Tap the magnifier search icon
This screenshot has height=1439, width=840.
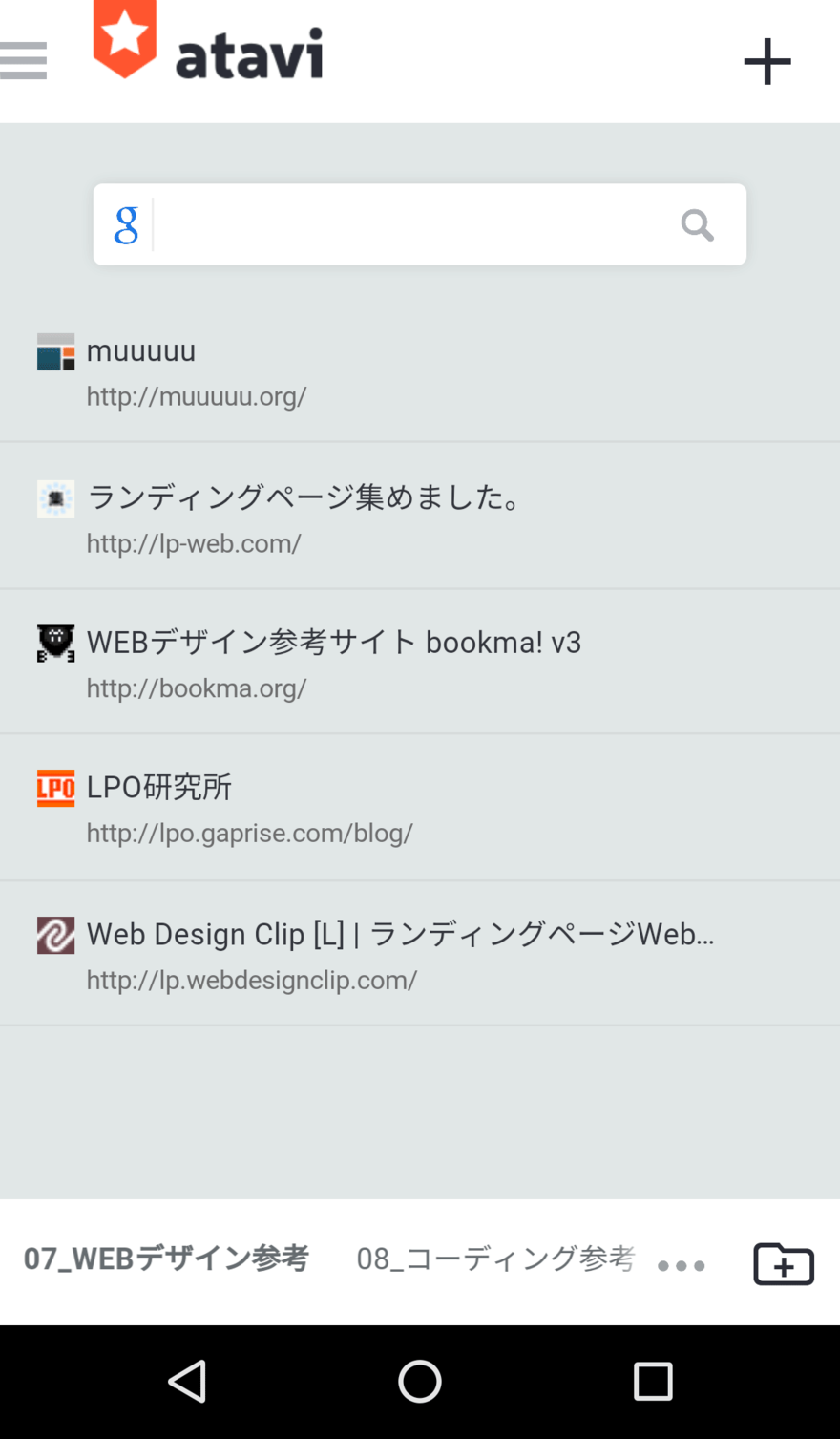pyautogui.click(x=698, y=225)
